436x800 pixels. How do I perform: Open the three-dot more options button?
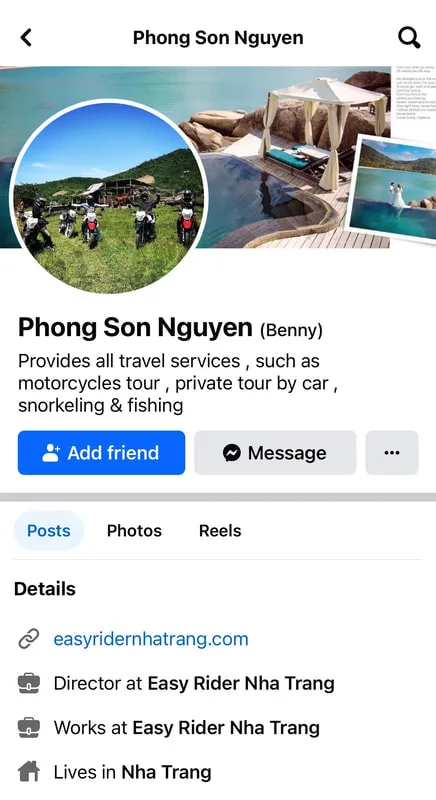click(392, 453)
